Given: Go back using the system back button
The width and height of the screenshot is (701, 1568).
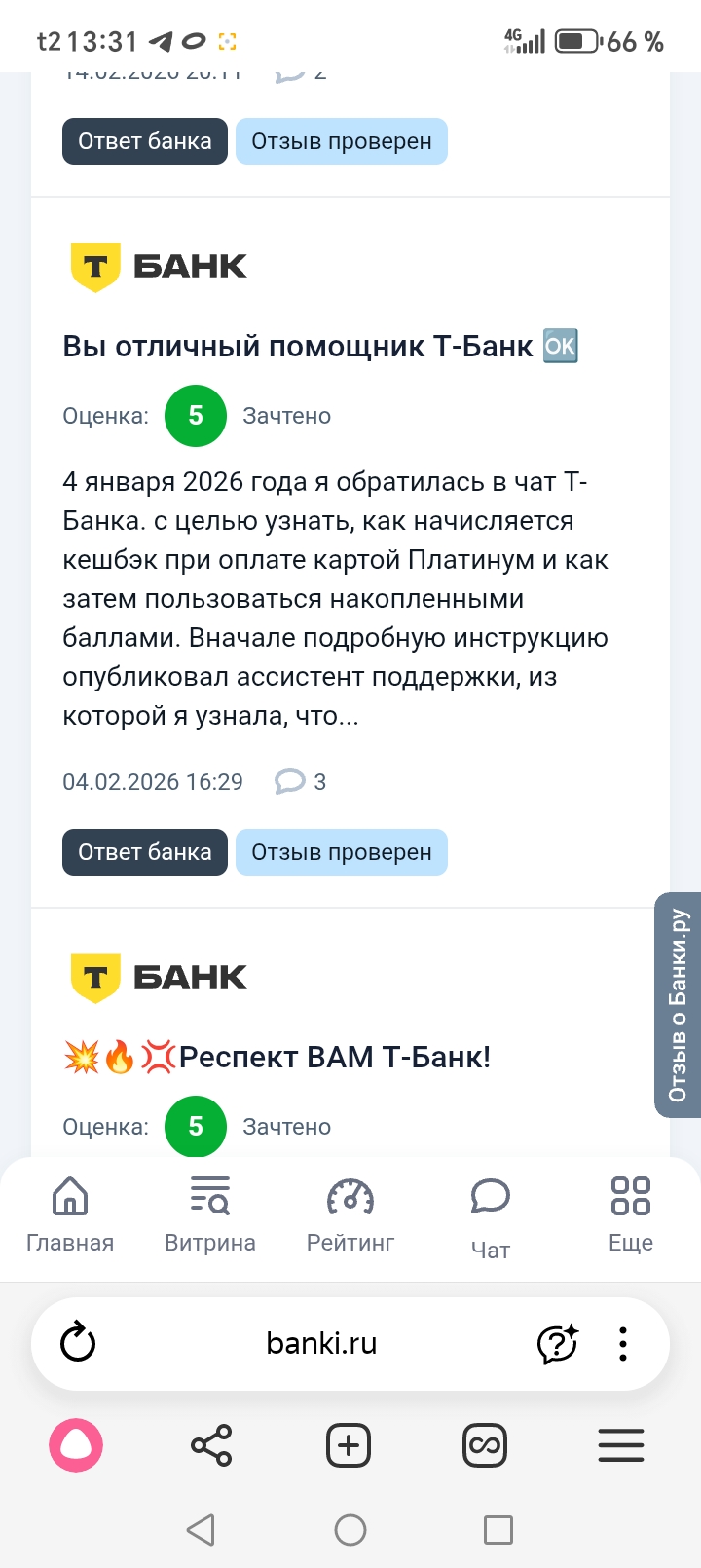Looking at the screenshot, I should pyautogui.click(x=201, y=1530).
